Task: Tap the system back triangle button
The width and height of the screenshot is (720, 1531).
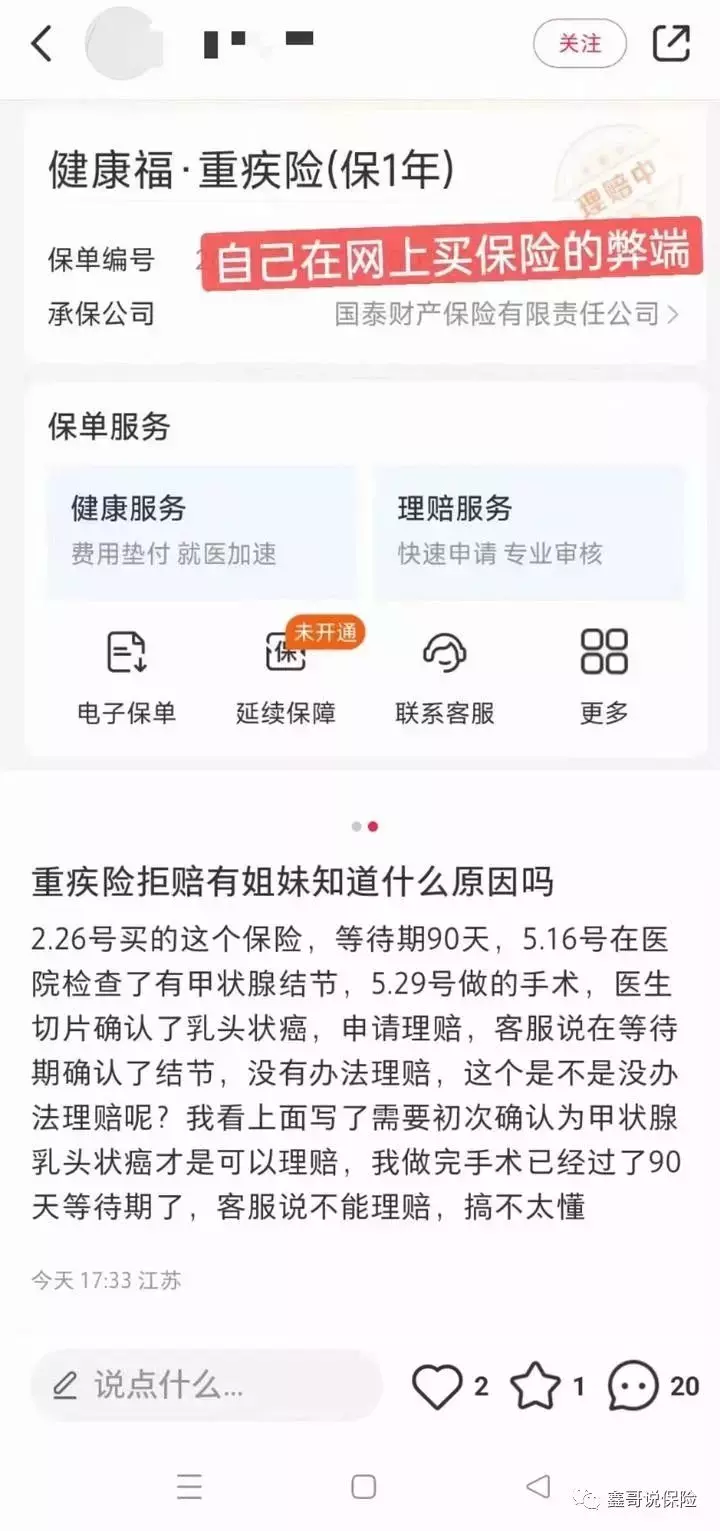Action: pos(538,1486)
